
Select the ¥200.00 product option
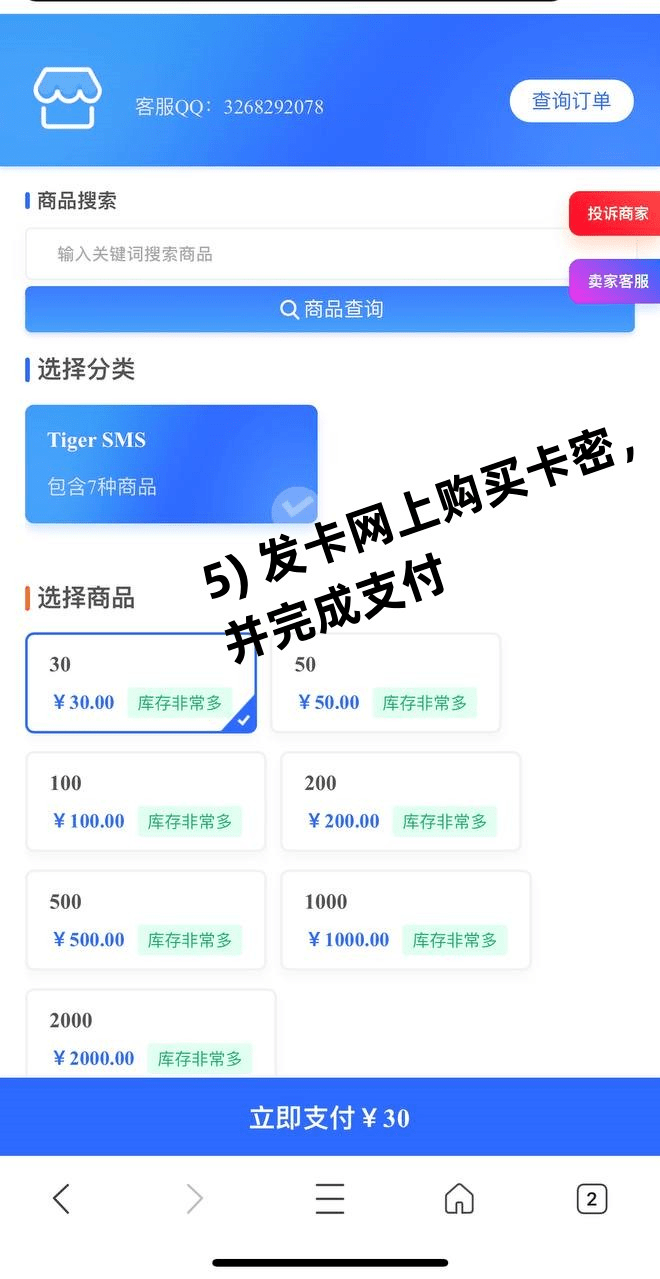pyautogui.click(x=400, y=801)
